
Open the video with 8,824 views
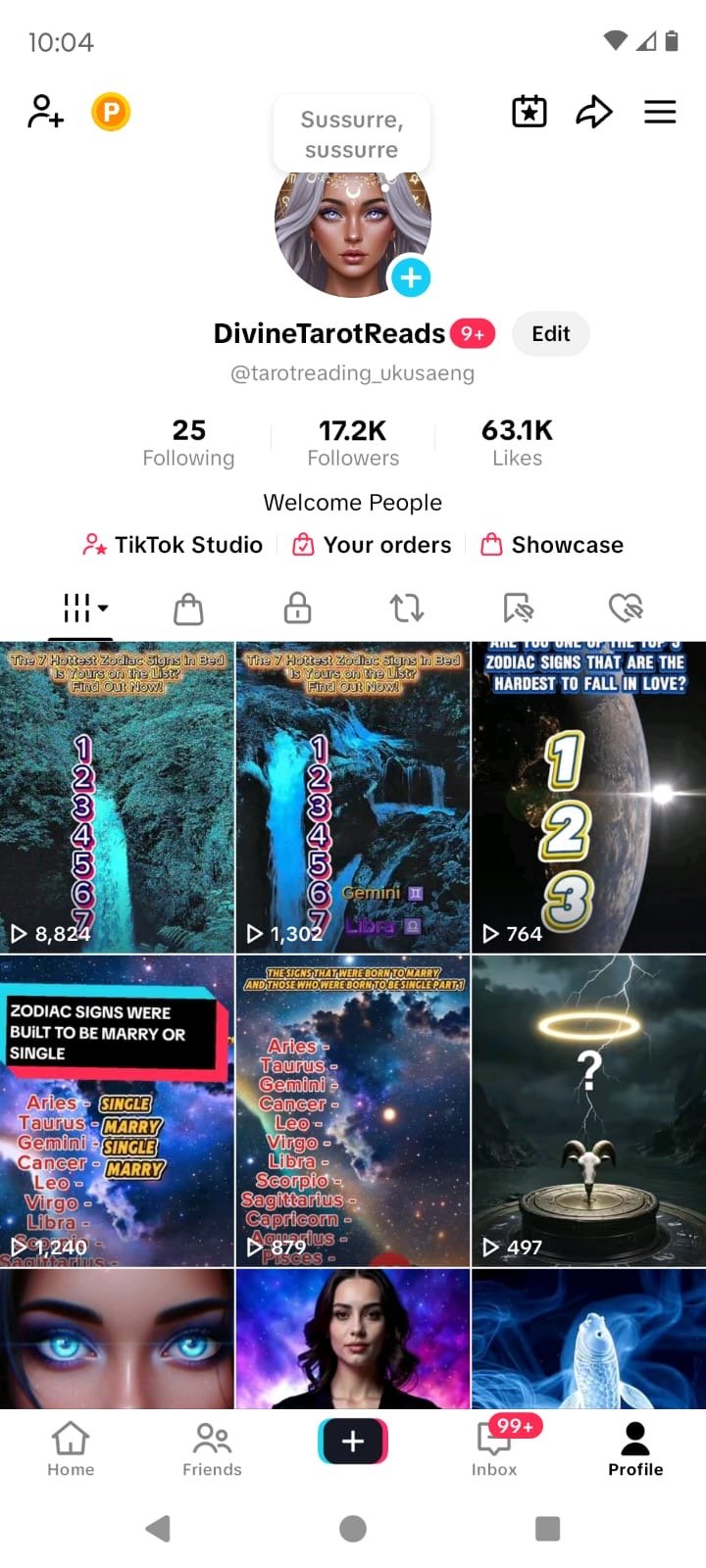click(x=117, y=797)
